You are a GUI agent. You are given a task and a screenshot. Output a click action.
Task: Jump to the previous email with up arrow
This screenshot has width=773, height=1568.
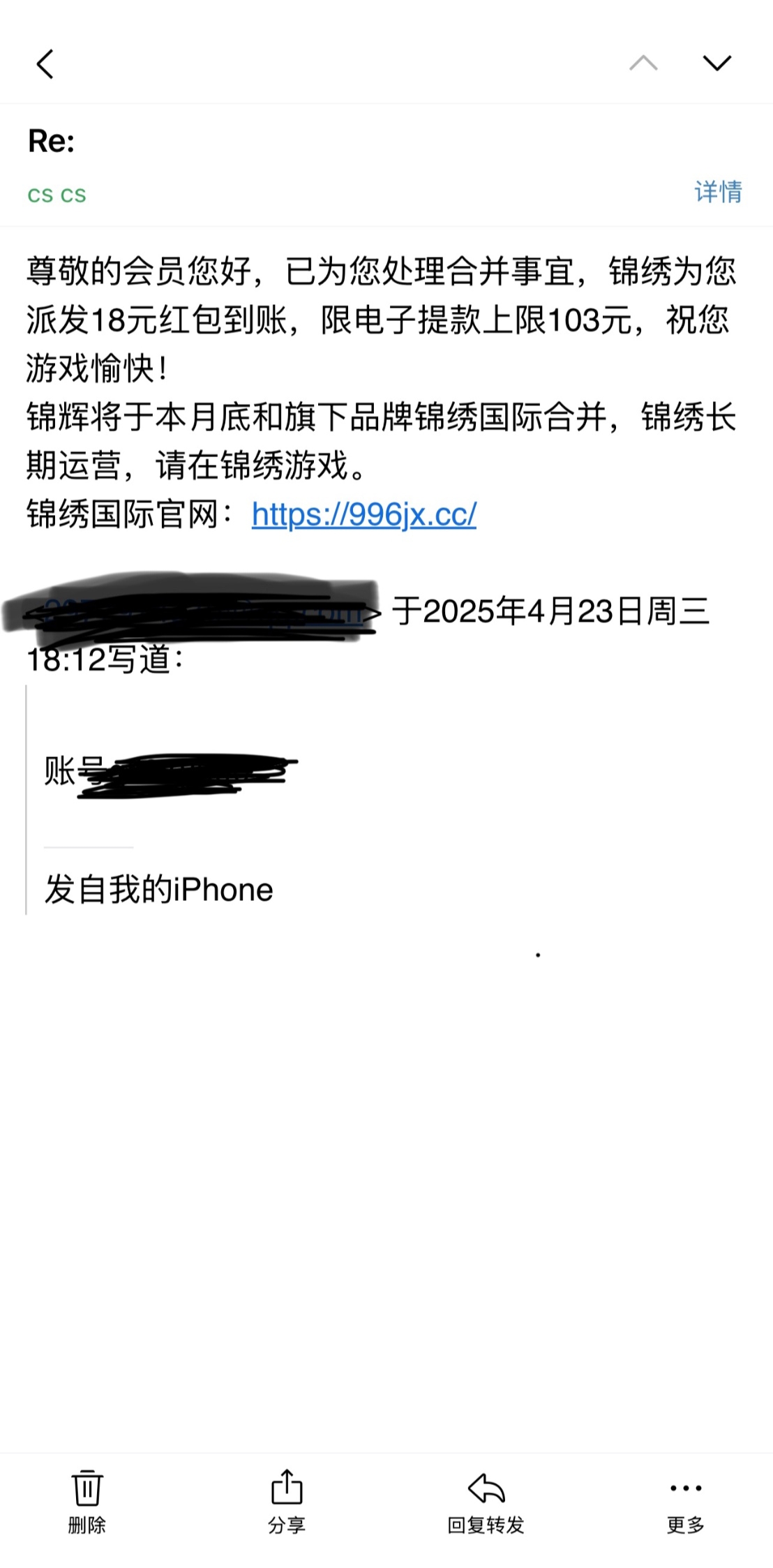tap(643, 63)
